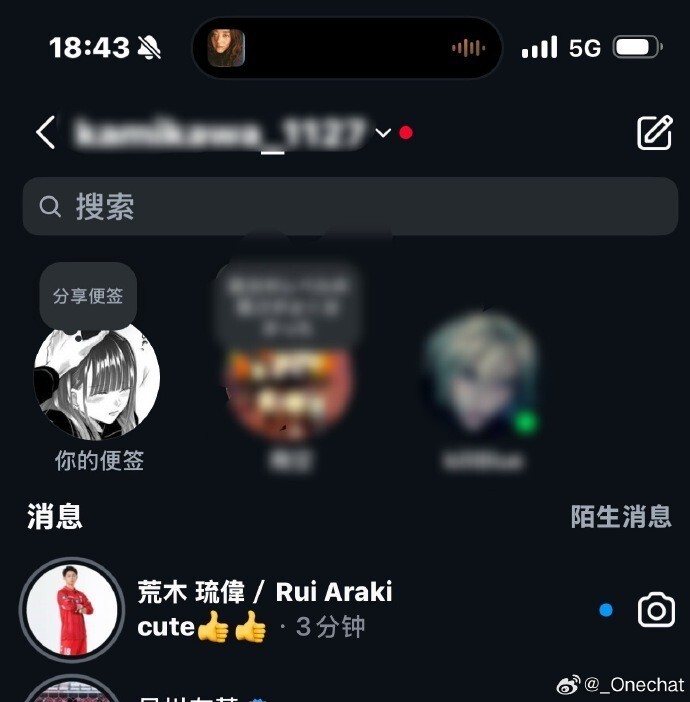Tap the 搜索 search field
690x702 pixels.
(350, 207)
